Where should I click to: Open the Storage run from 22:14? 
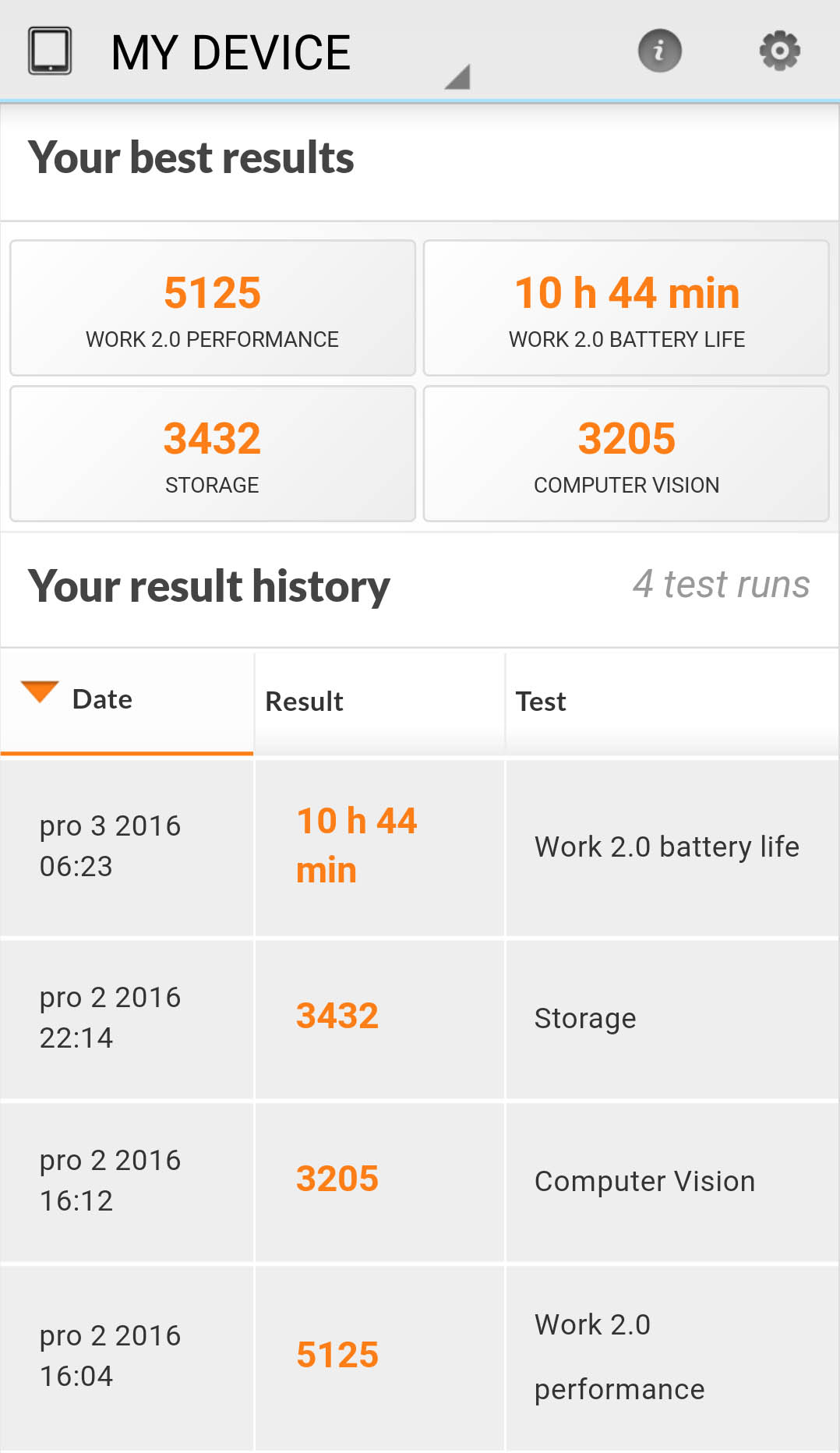click(420, 1019)
